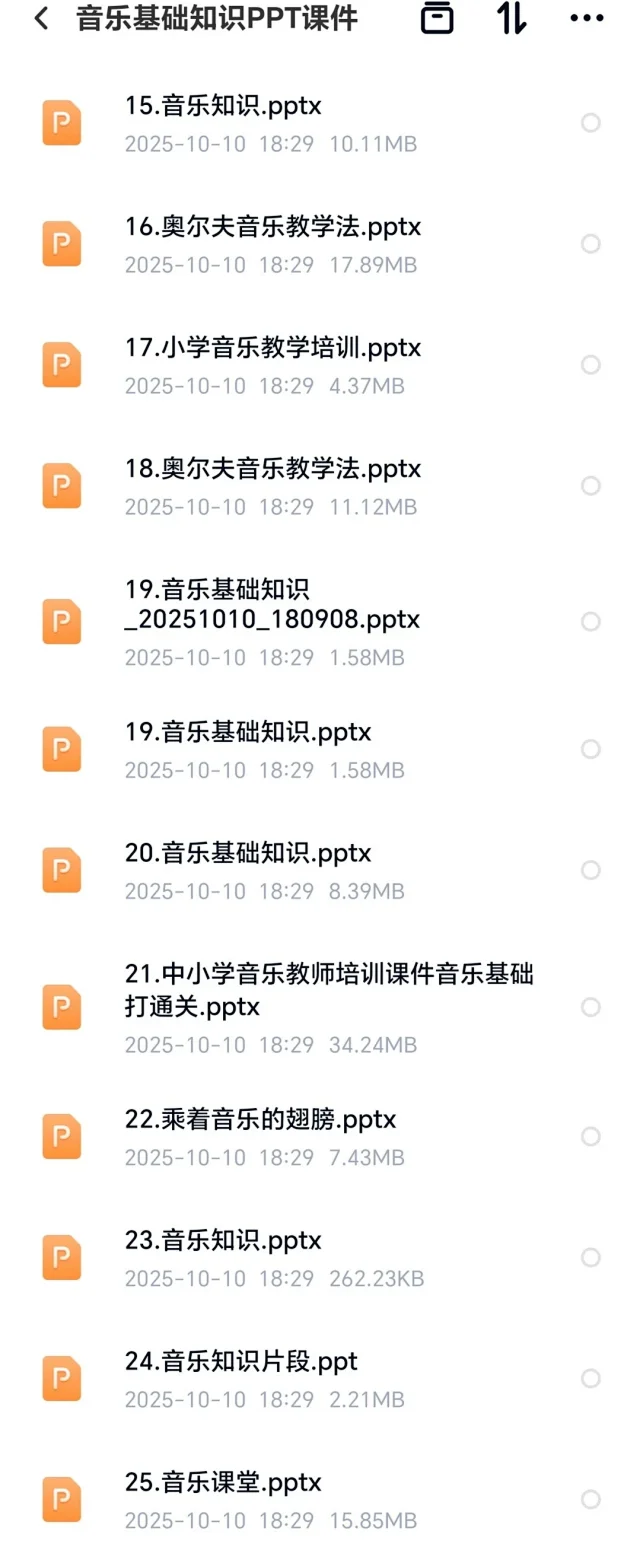The image size is (640, 1547).
Task: Select the radio button for 18.奥尔夫音乐教学法.pptx
Action: click(x=591, y=486)
